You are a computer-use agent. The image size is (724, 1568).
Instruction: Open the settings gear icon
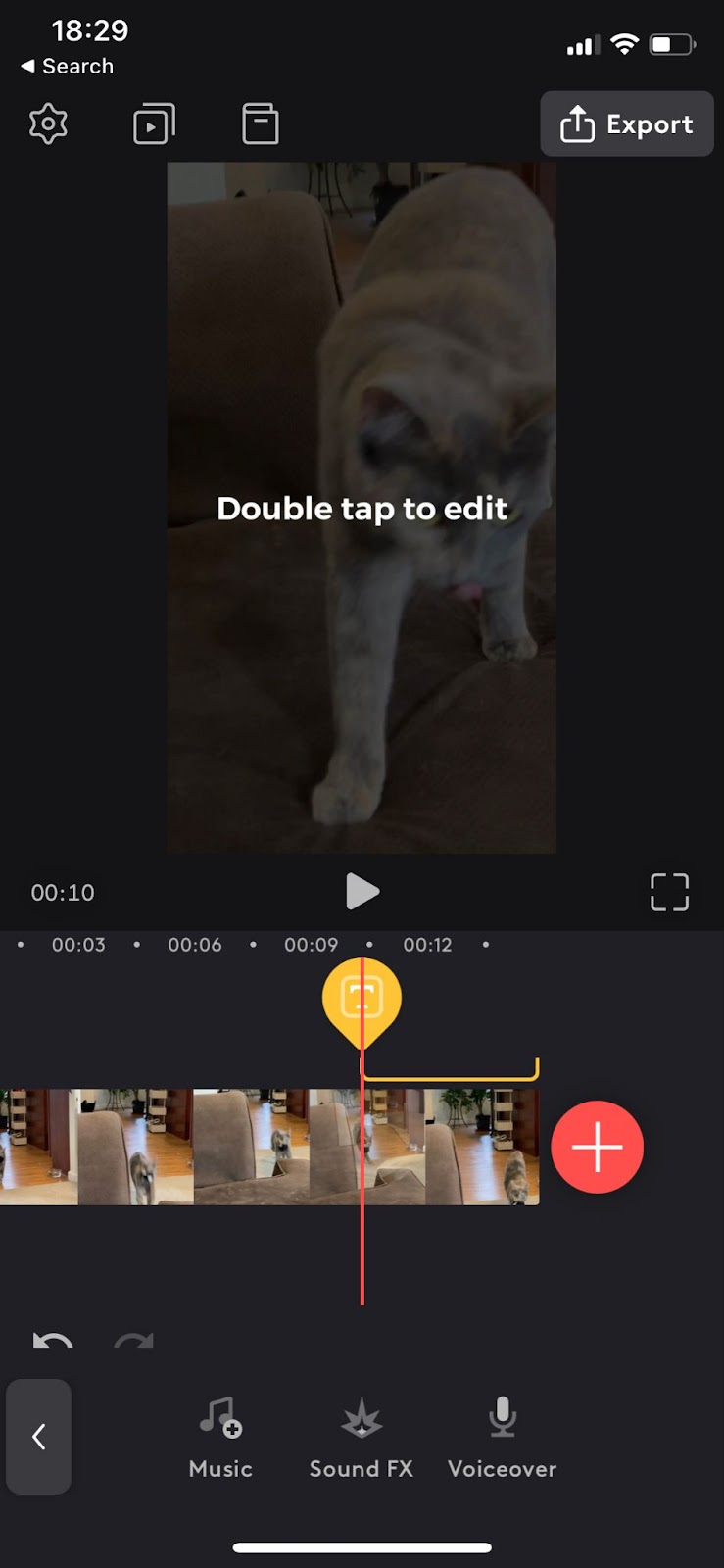[48, 124]
